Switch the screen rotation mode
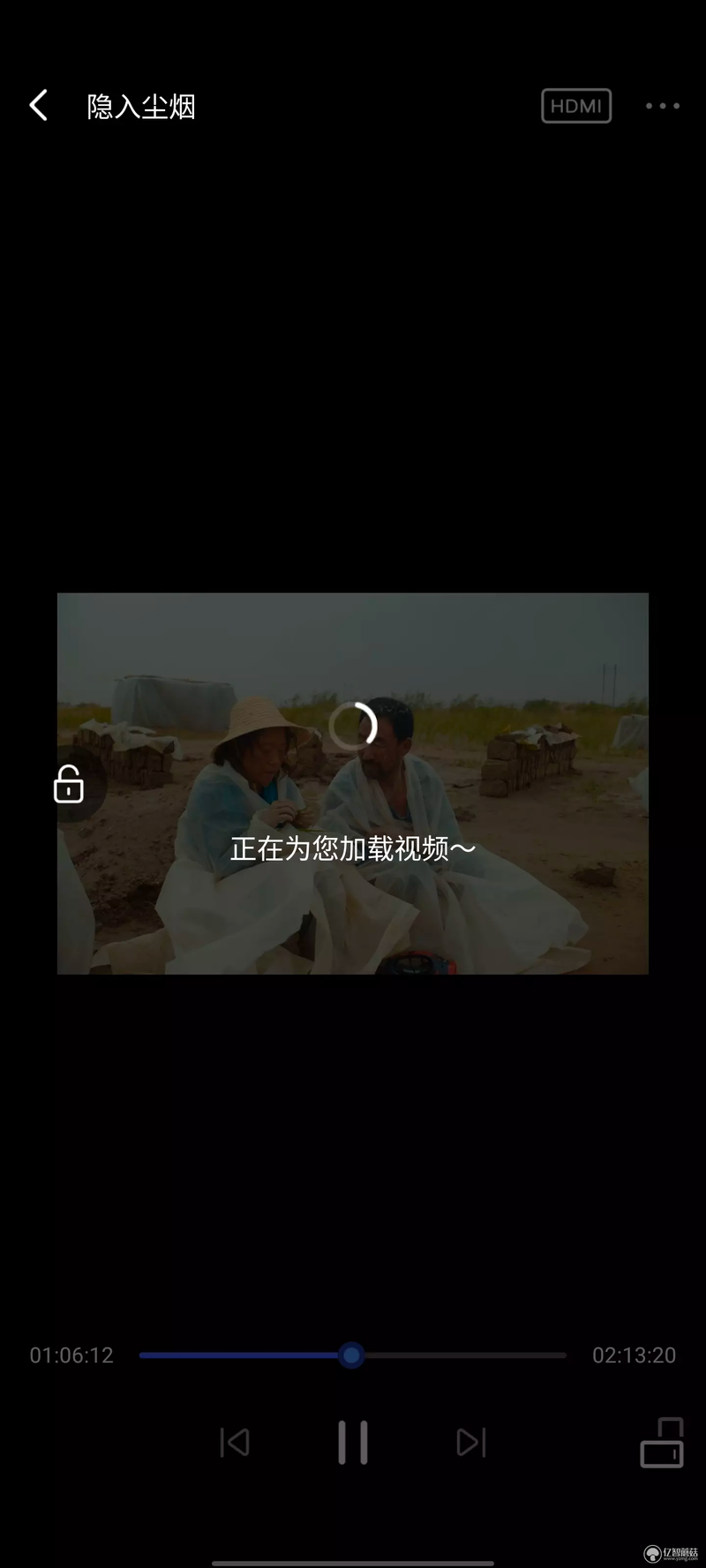The image size is (706, 1568). [662, 1443]
